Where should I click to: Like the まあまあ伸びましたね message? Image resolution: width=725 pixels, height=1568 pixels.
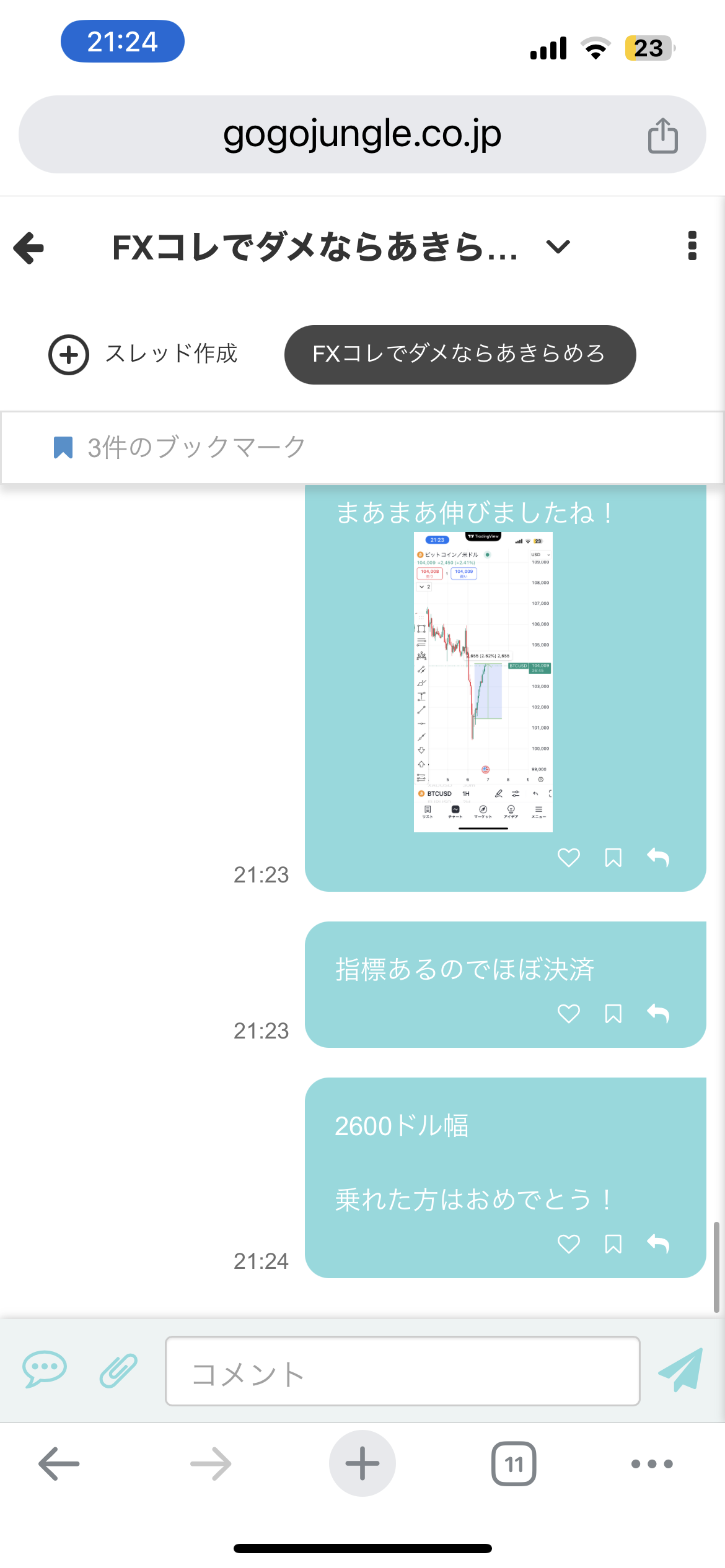pyautogui.click(x=568, y=858)
